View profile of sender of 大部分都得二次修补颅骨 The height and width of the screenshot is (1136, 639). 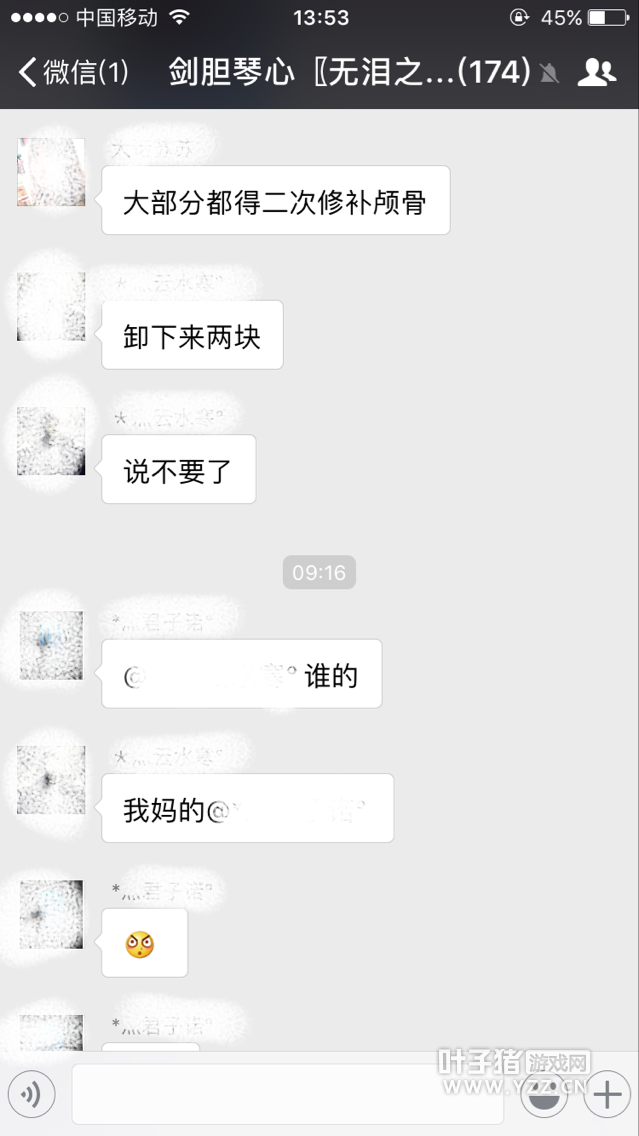tap(51, 172)
